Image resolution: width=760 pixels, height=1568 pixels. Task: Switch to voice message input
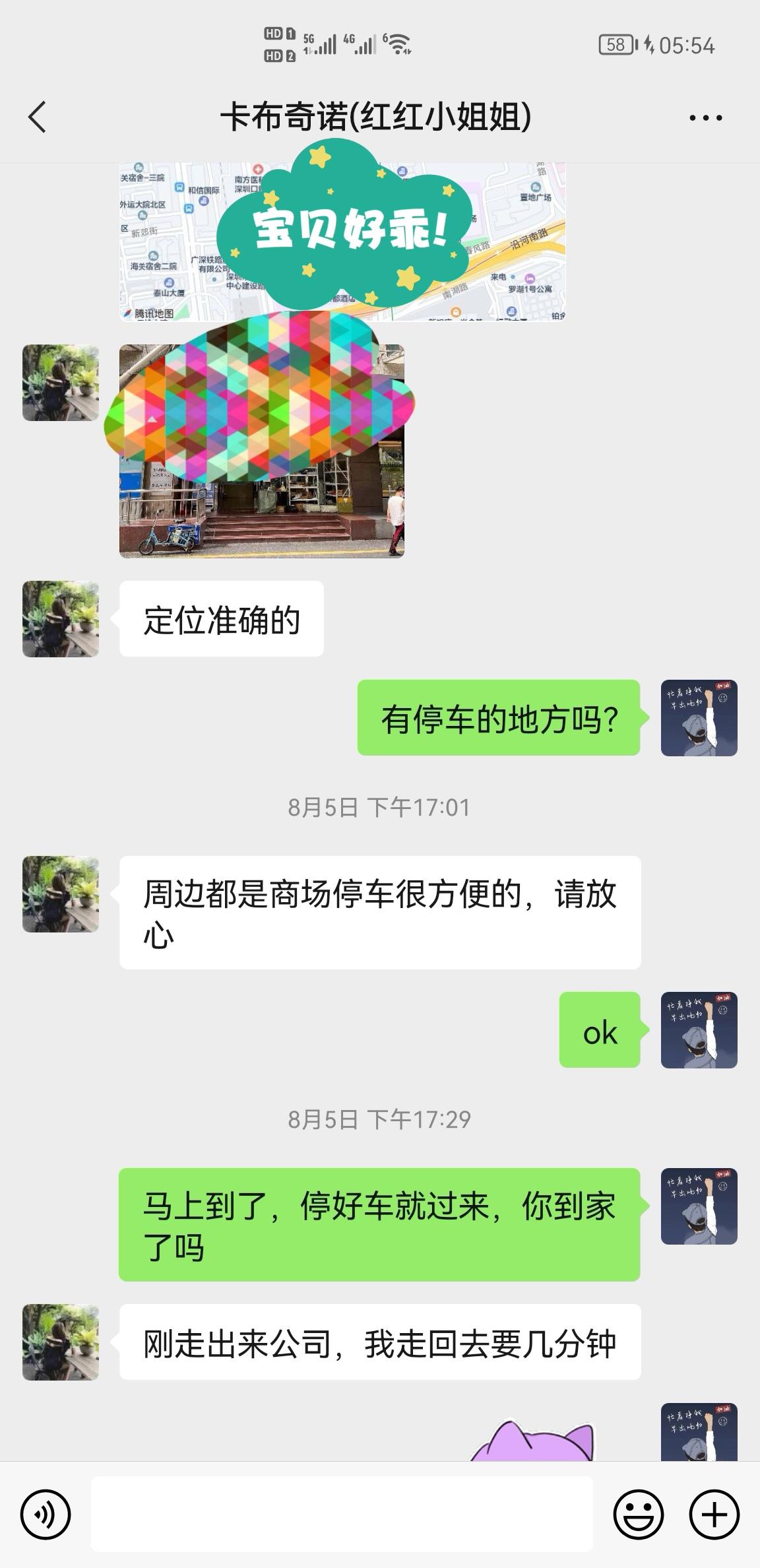(x=45, y=1515)
